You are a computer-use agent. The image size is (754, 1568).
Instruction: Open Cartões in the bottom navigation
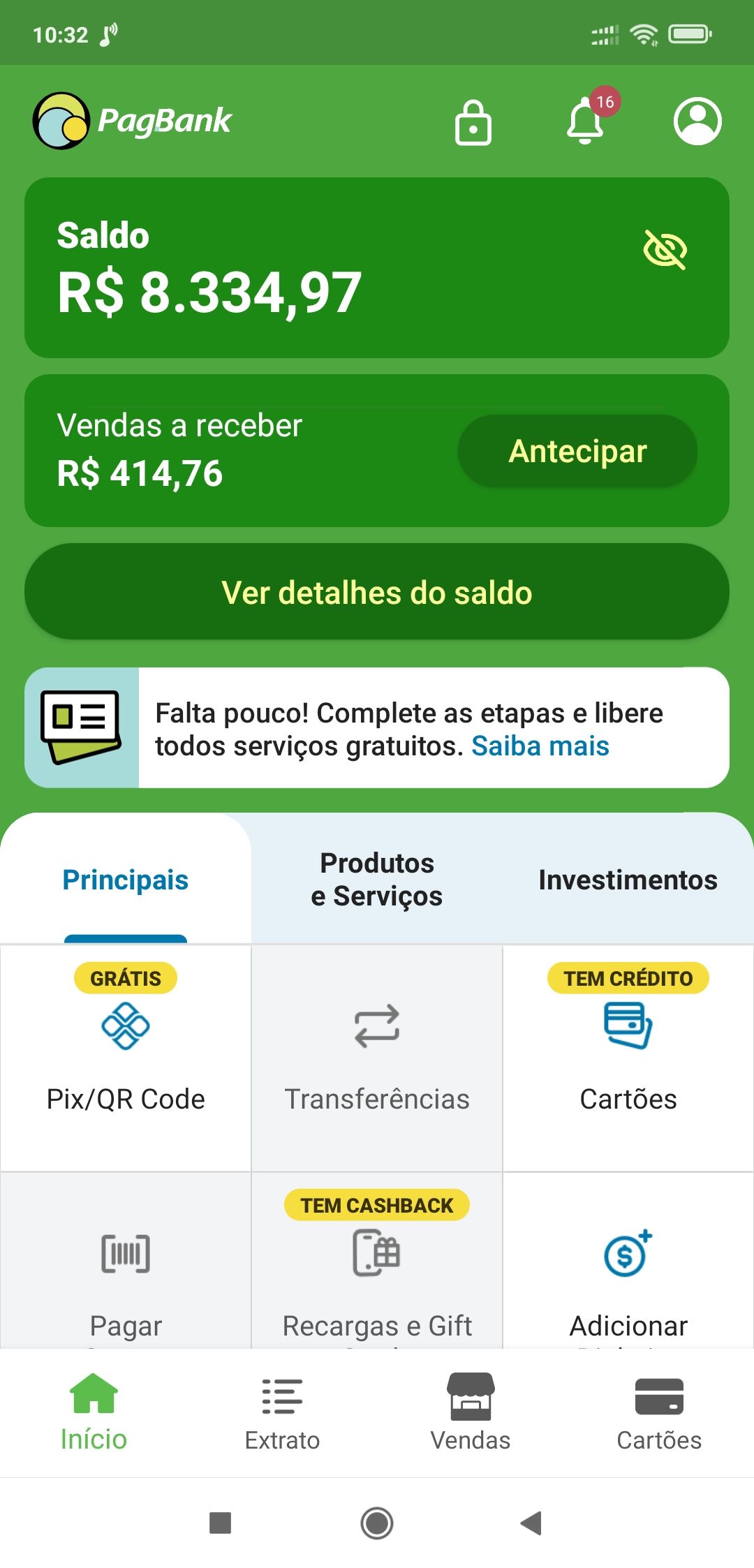pos(659,1412)
